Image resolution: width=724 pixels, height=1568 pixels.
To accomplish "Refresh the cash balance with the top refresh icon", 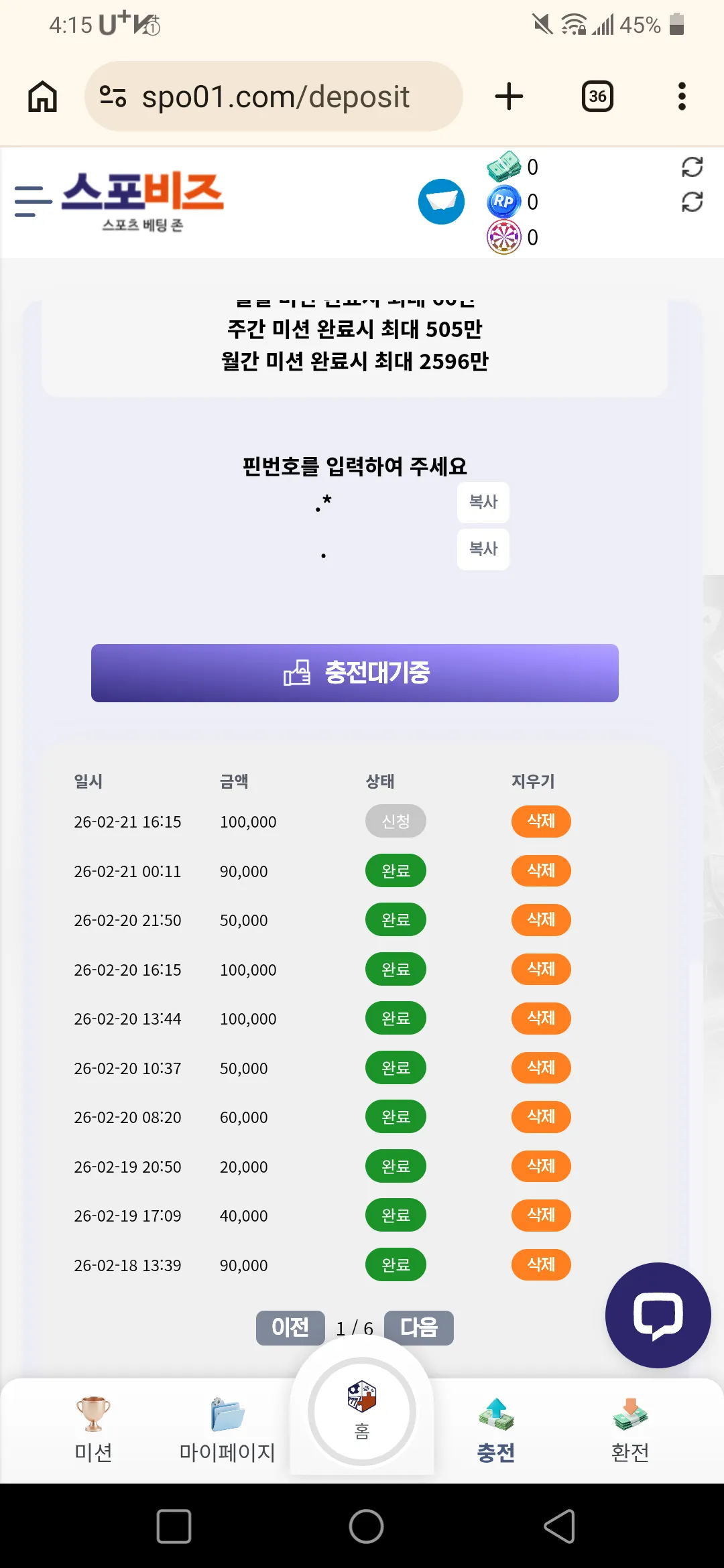I will [x=692, y=167].
